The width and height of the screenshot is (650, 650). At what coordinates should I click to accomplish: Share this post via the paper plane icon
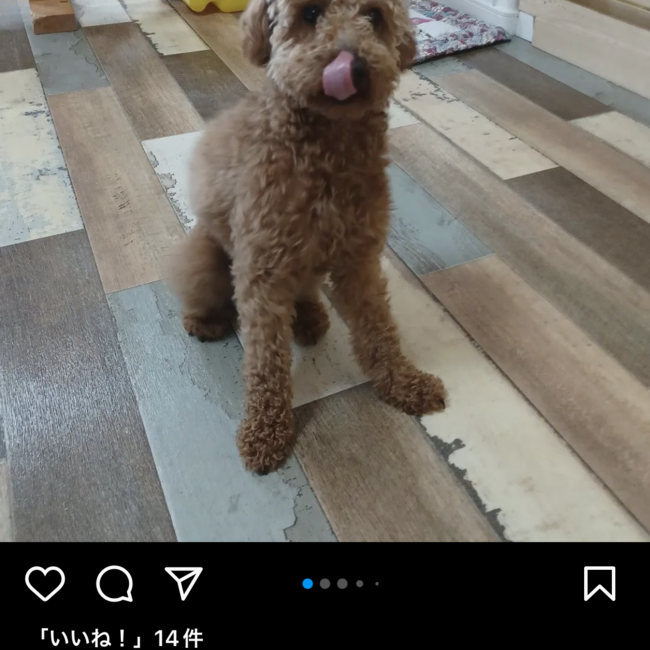coord(183,582)
